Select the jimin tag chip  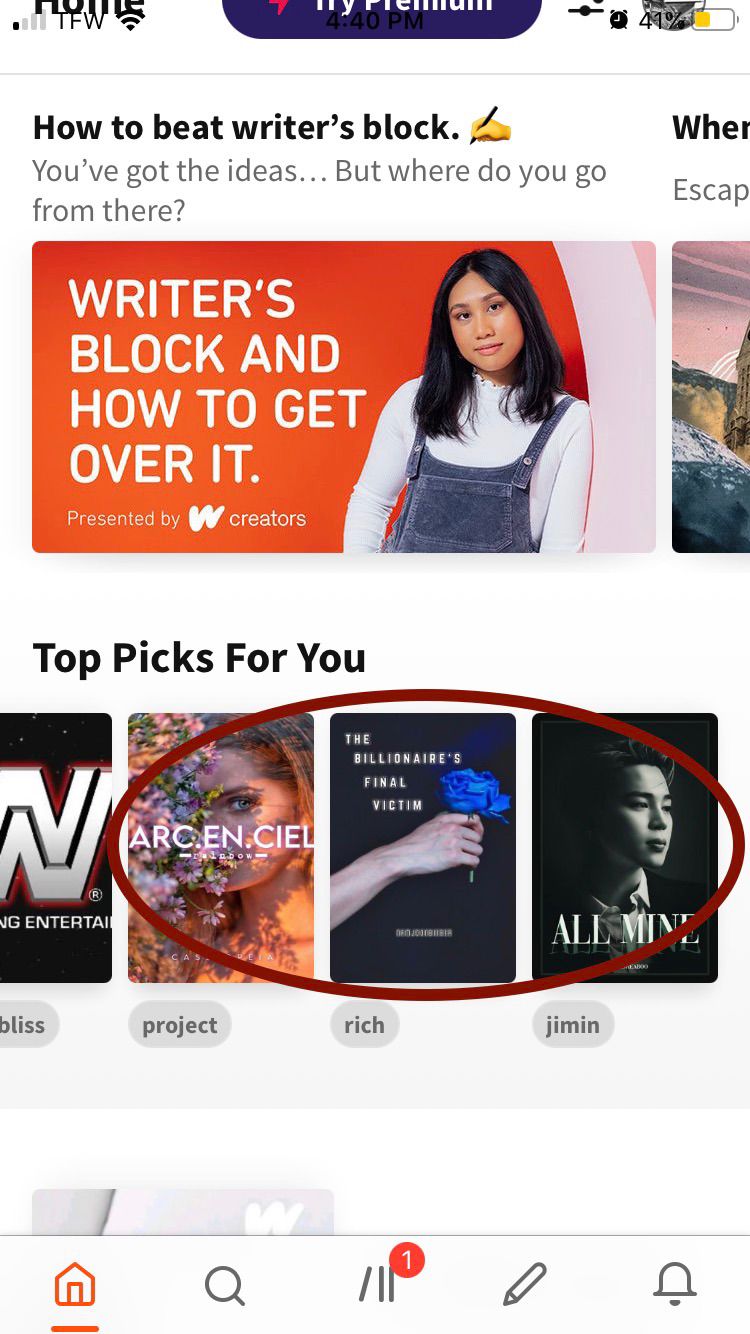click(573, 1025)
